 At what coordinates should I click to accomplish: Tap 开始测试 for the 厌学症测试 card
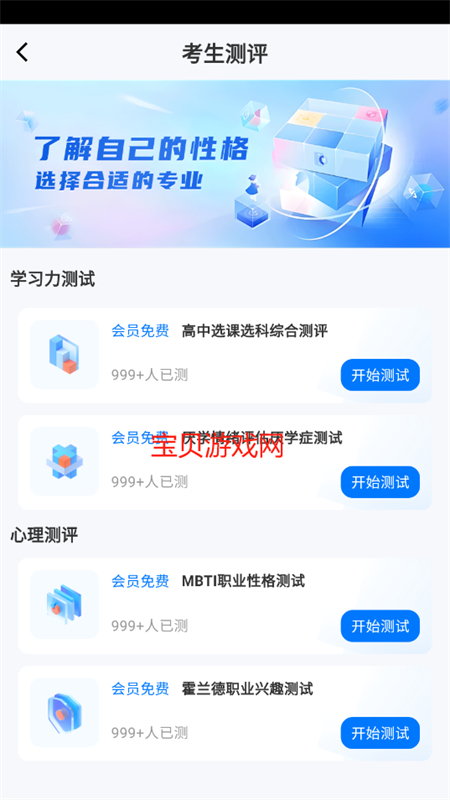380,482
